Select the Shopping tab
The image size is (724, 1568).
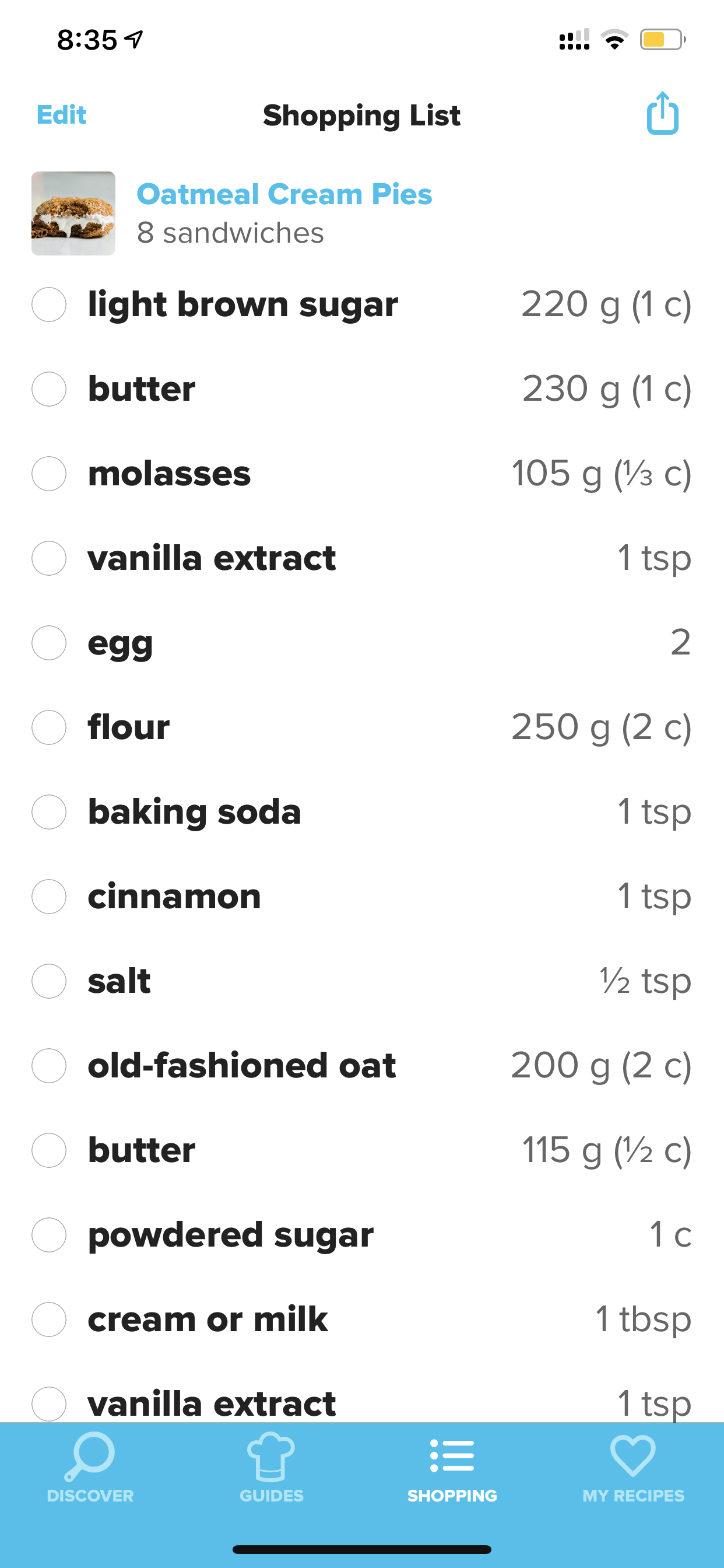click(x=452, y=1468)
